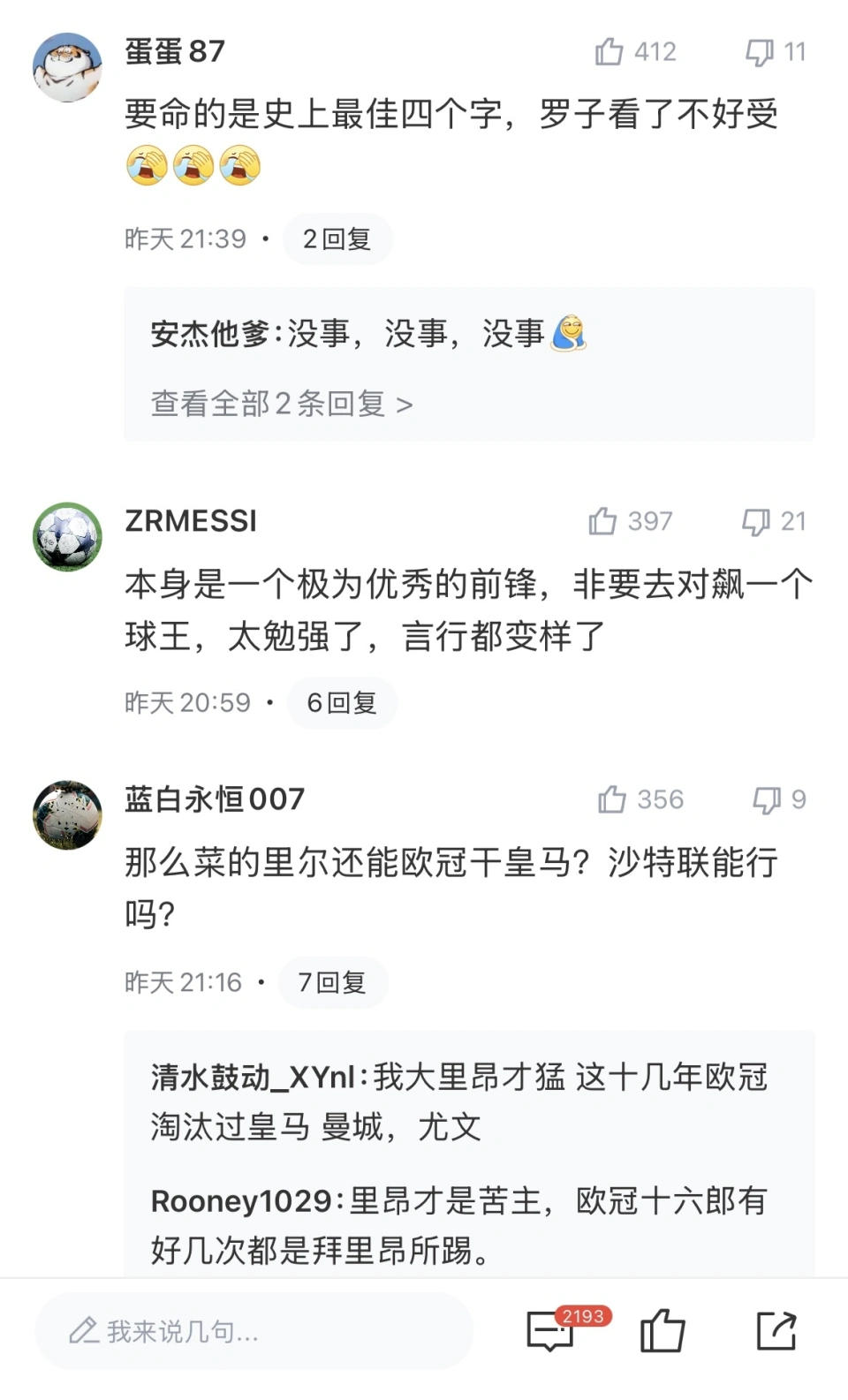Open 7回复 under 蓝白永恒007's comment
This screenshot has height=1400, width=848.
click(x=332, y=982)
